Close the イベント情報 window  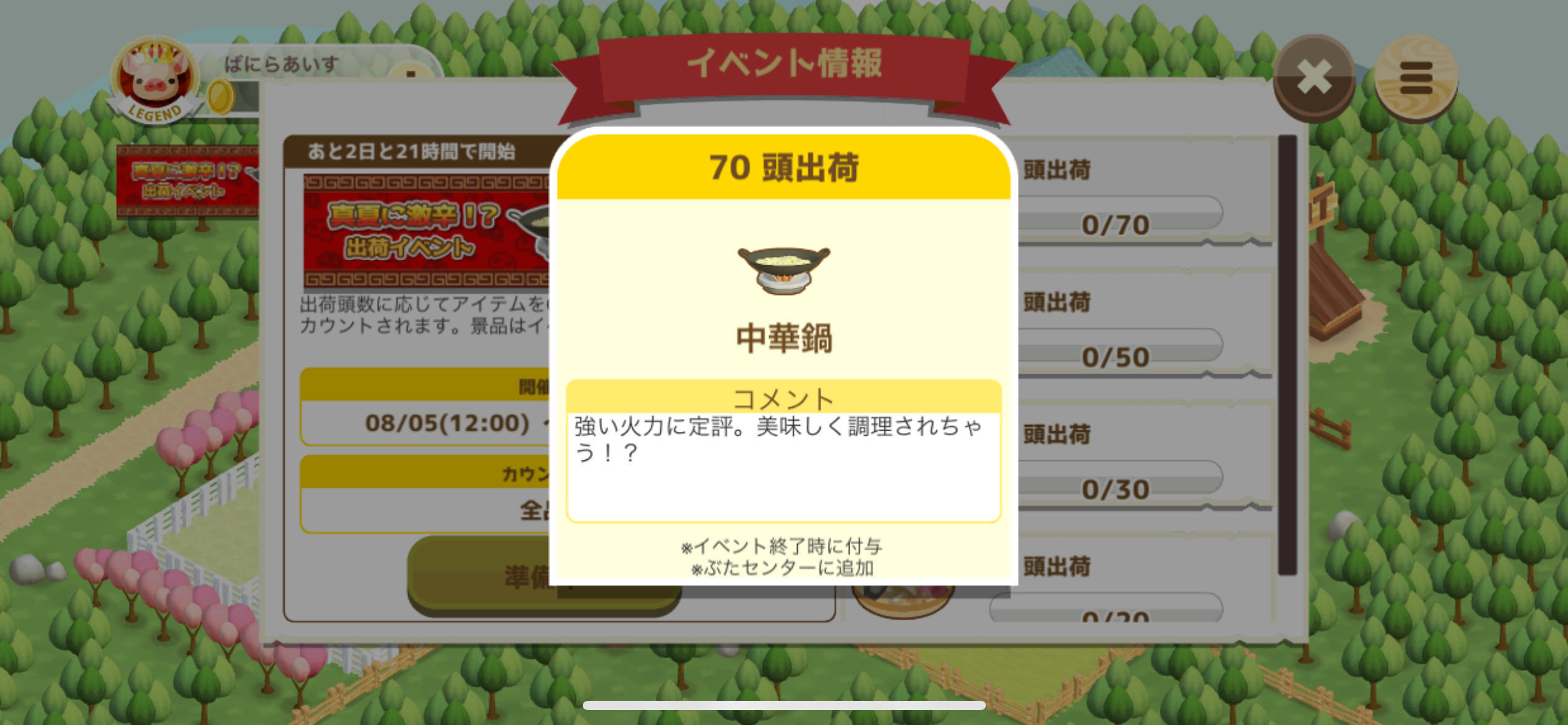point(1313,78)
